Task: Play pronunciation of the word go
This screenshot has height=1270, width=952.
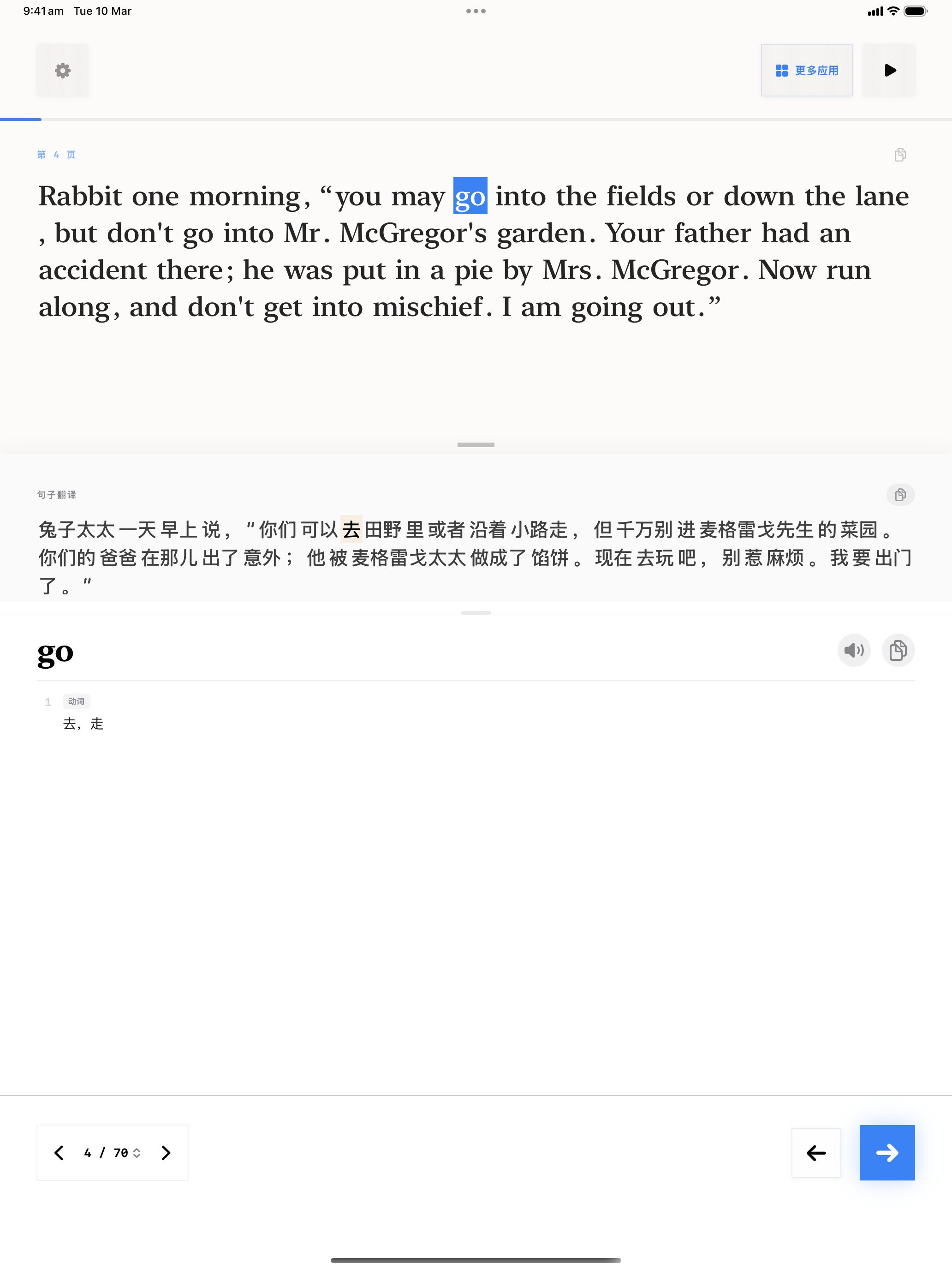Action: click(853, 650)
